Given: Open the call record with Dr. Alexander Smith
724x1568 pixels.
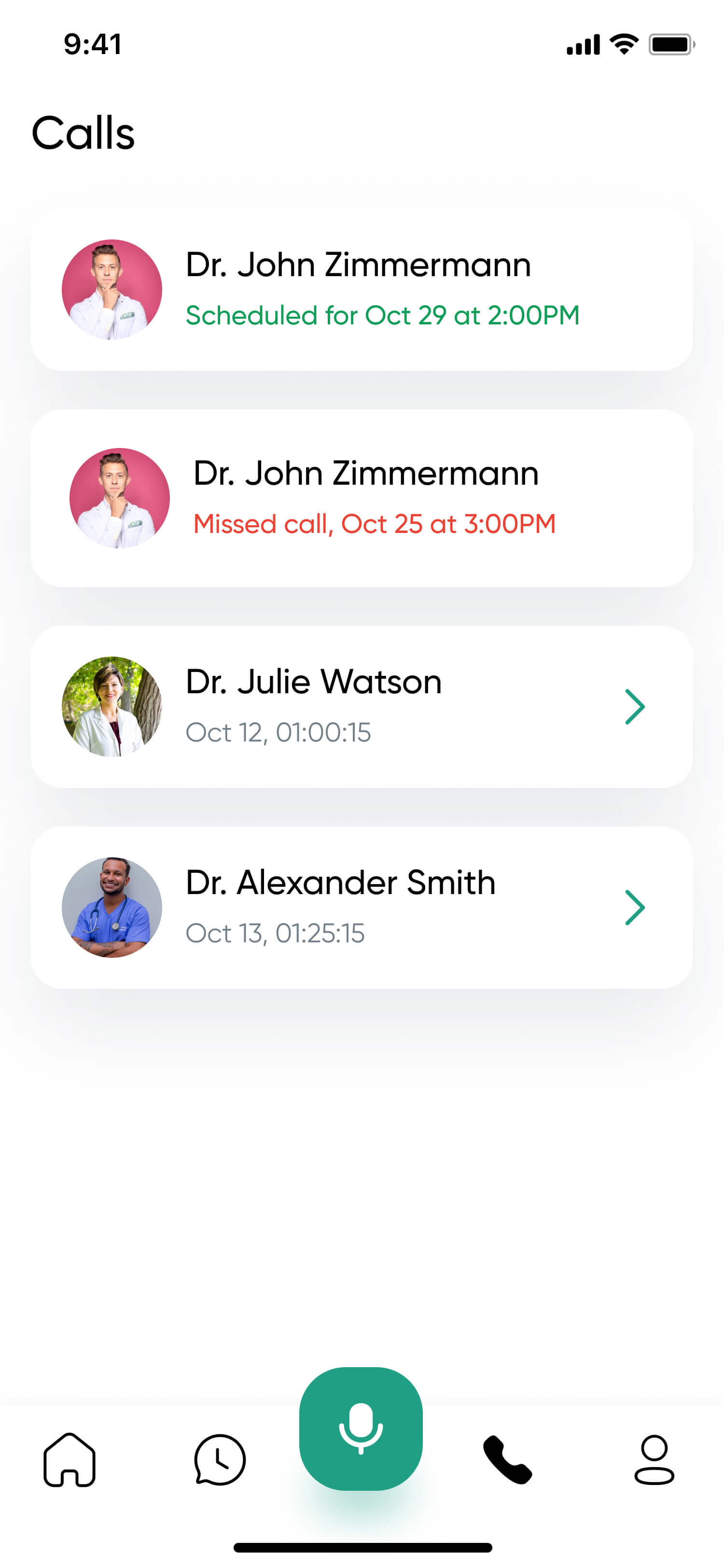Looking at the screenshot, I should point(362,908).
